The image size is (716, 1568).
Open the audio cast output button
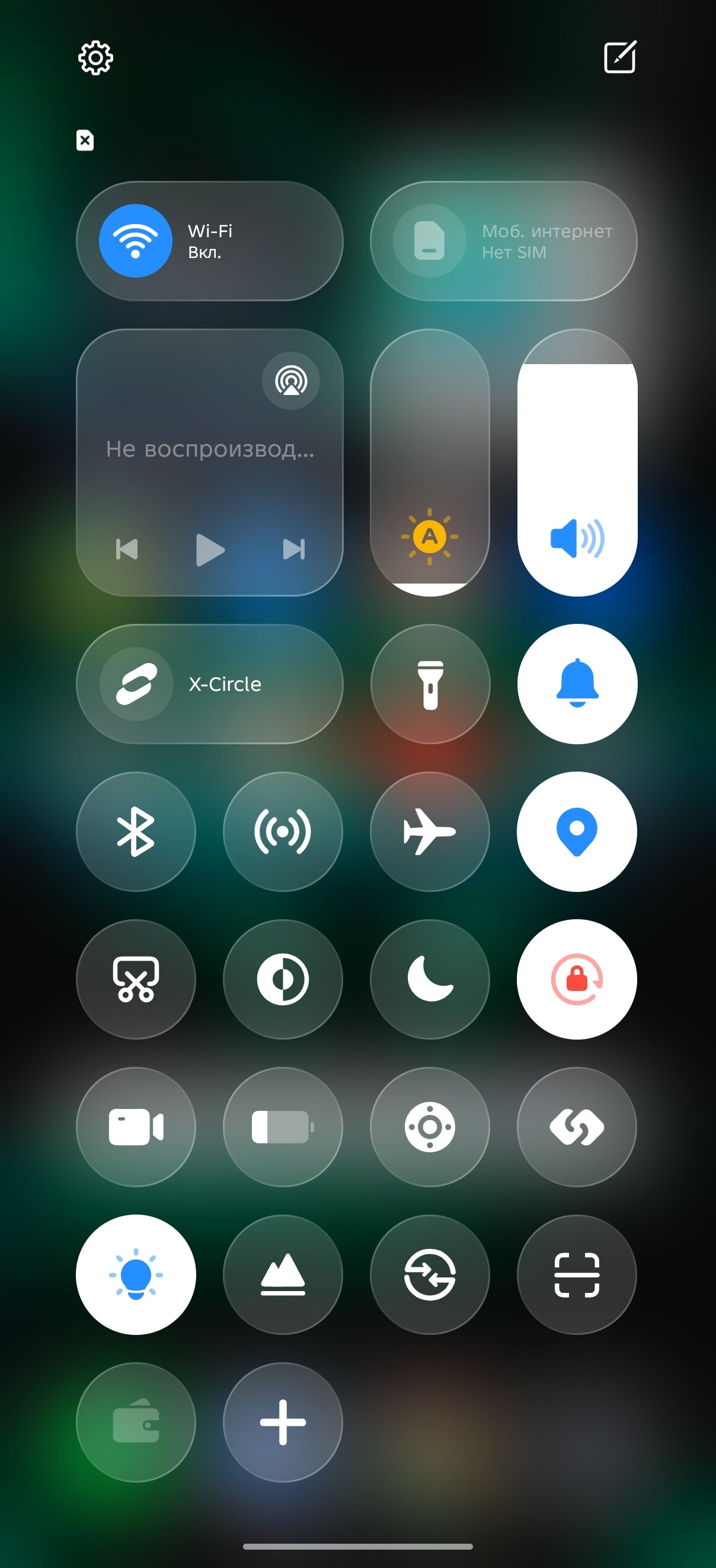pyautogui.click(x=291, y=381)
